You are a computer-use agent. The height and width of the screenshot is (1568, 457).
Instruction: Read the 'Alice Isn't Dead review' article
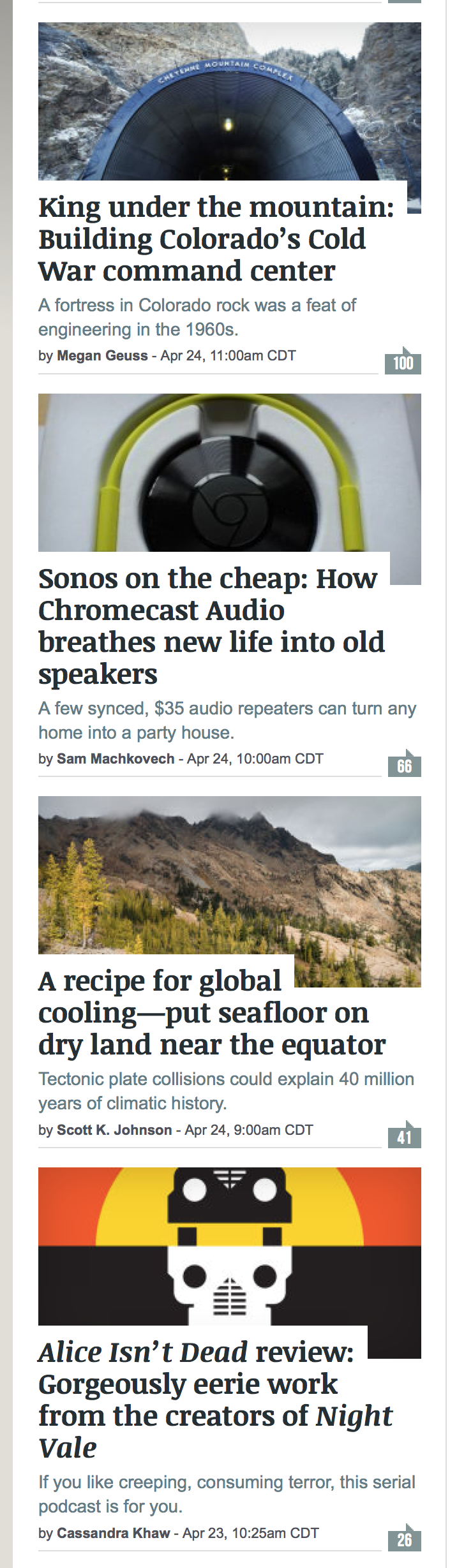214,1400
